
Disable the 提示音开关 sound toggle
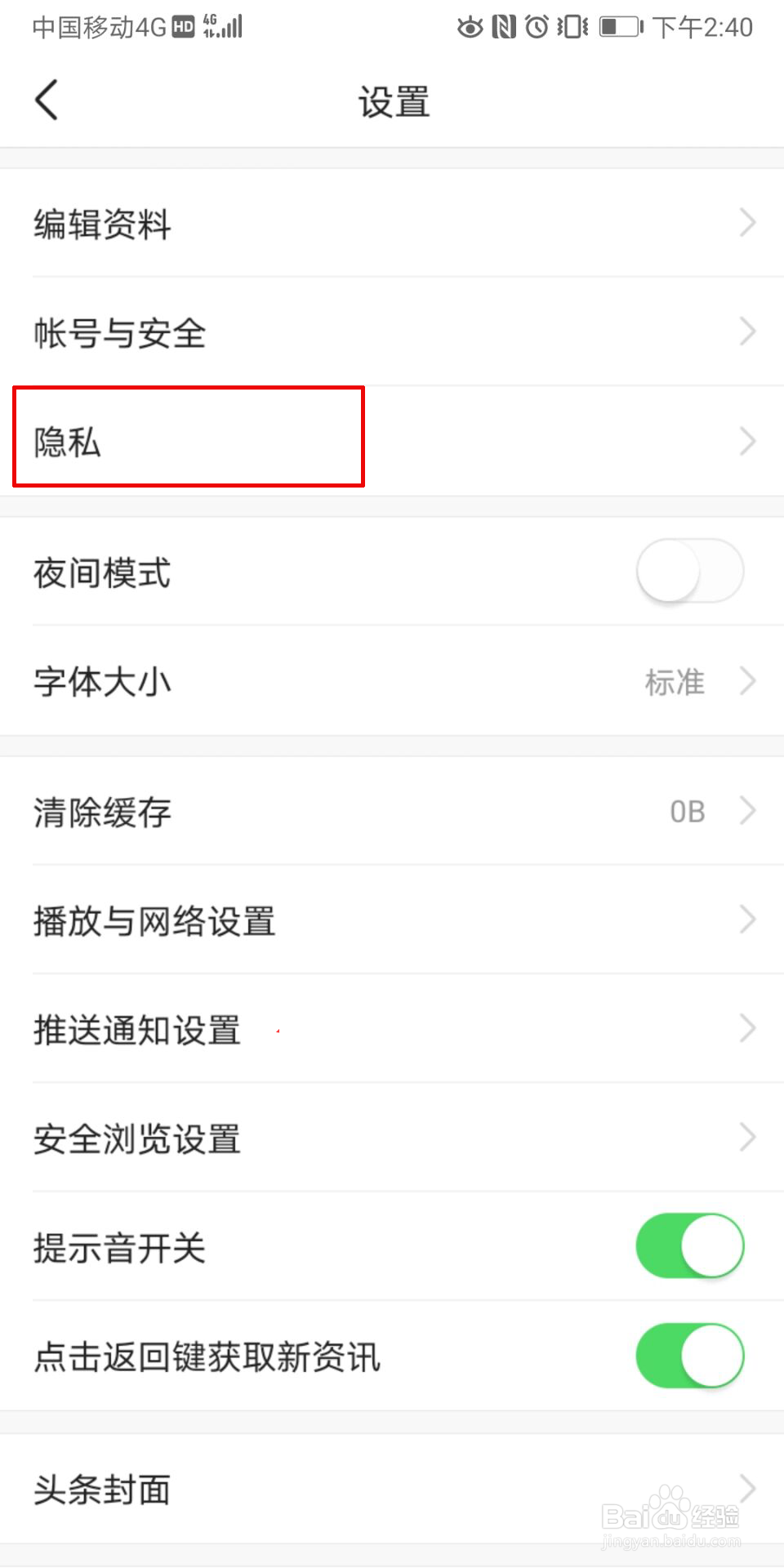pyautogui.click(x=688, y=1246)
